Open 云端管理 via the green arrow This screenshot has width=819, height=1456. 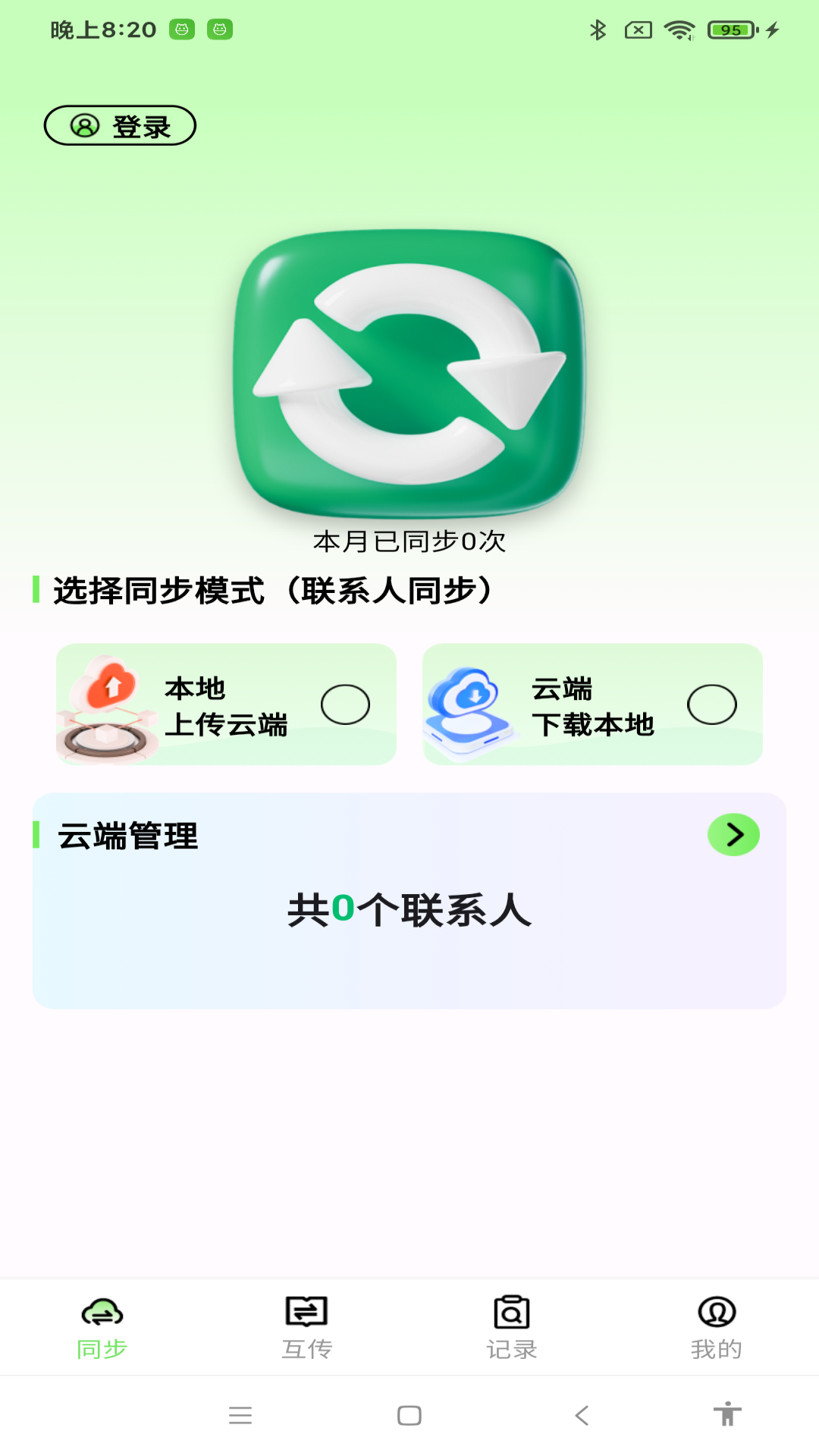pos(733,835)
